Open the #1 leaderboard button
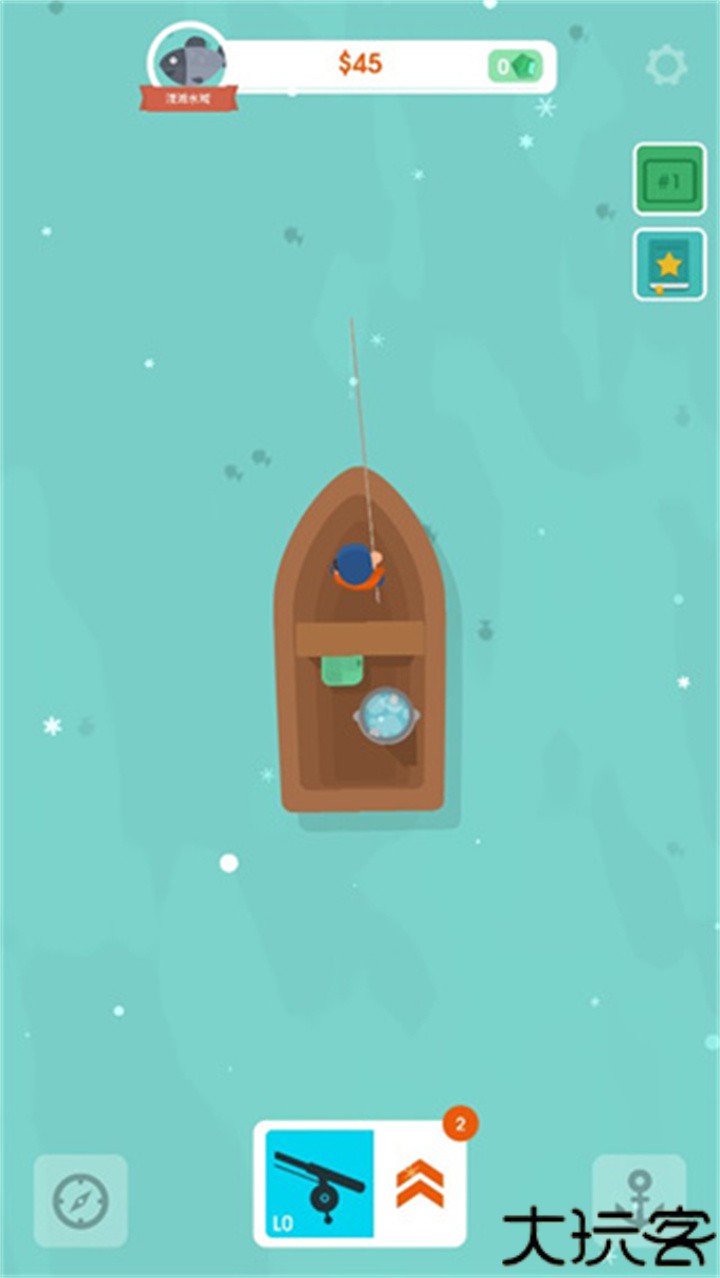The width and height of the screenshot is (720, 1278). [x=669, y=180]
